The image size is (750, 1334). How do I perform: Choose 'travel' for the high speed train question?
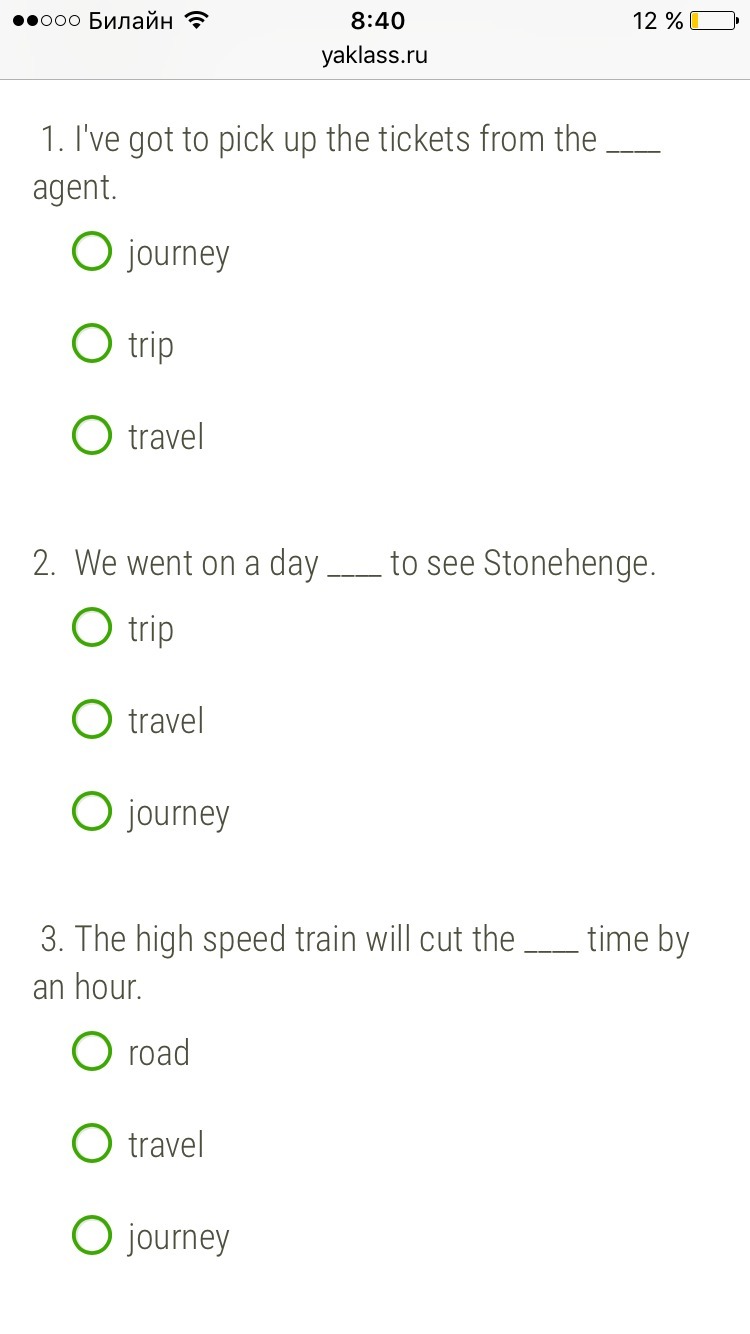click(x=92, y=1144)
